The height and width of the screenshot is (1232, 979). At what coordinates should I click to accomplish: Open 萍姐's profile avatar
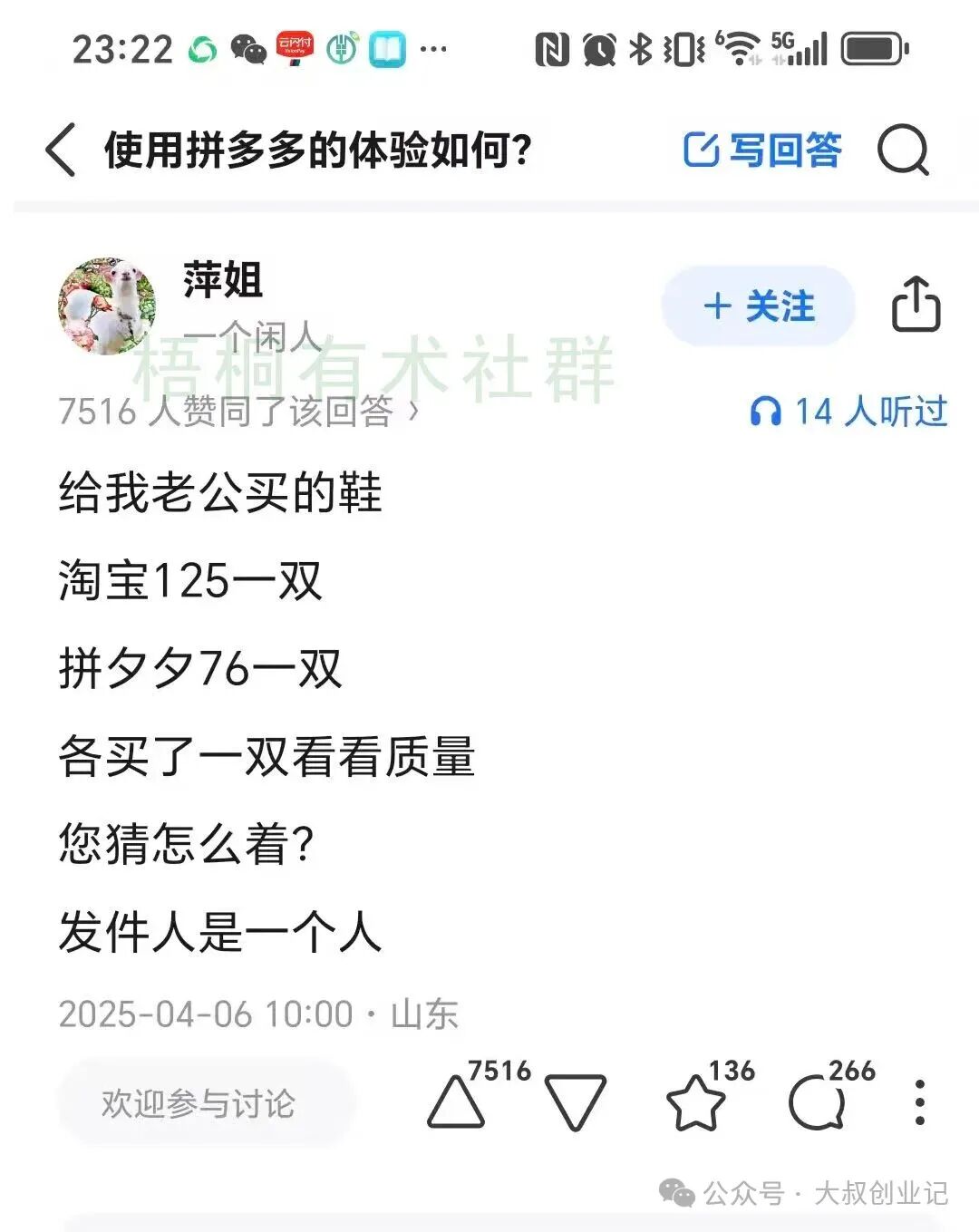point(107,306)
